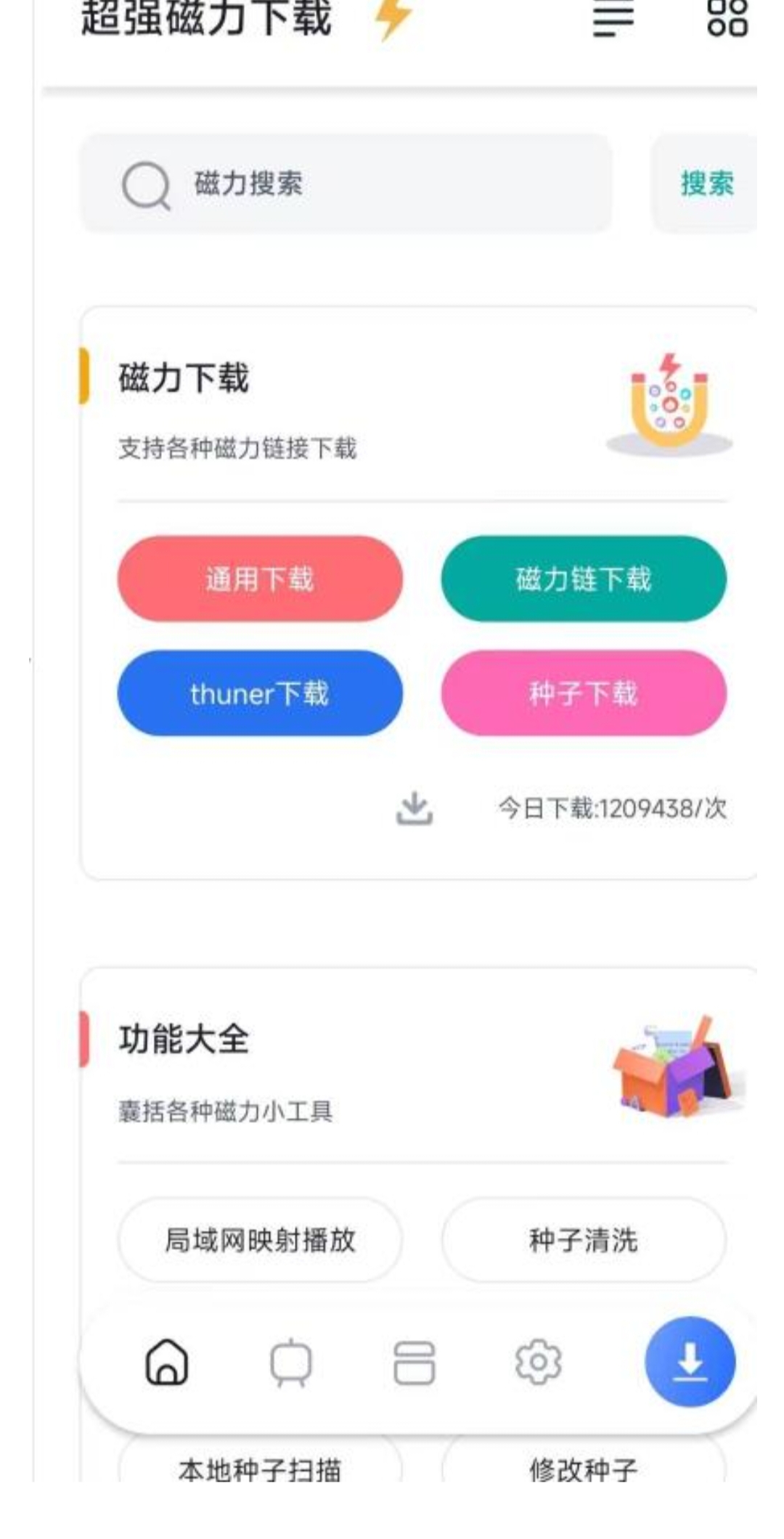Tap the blue download floating button
The image size is (784, 1539).
coord(690,1362)
